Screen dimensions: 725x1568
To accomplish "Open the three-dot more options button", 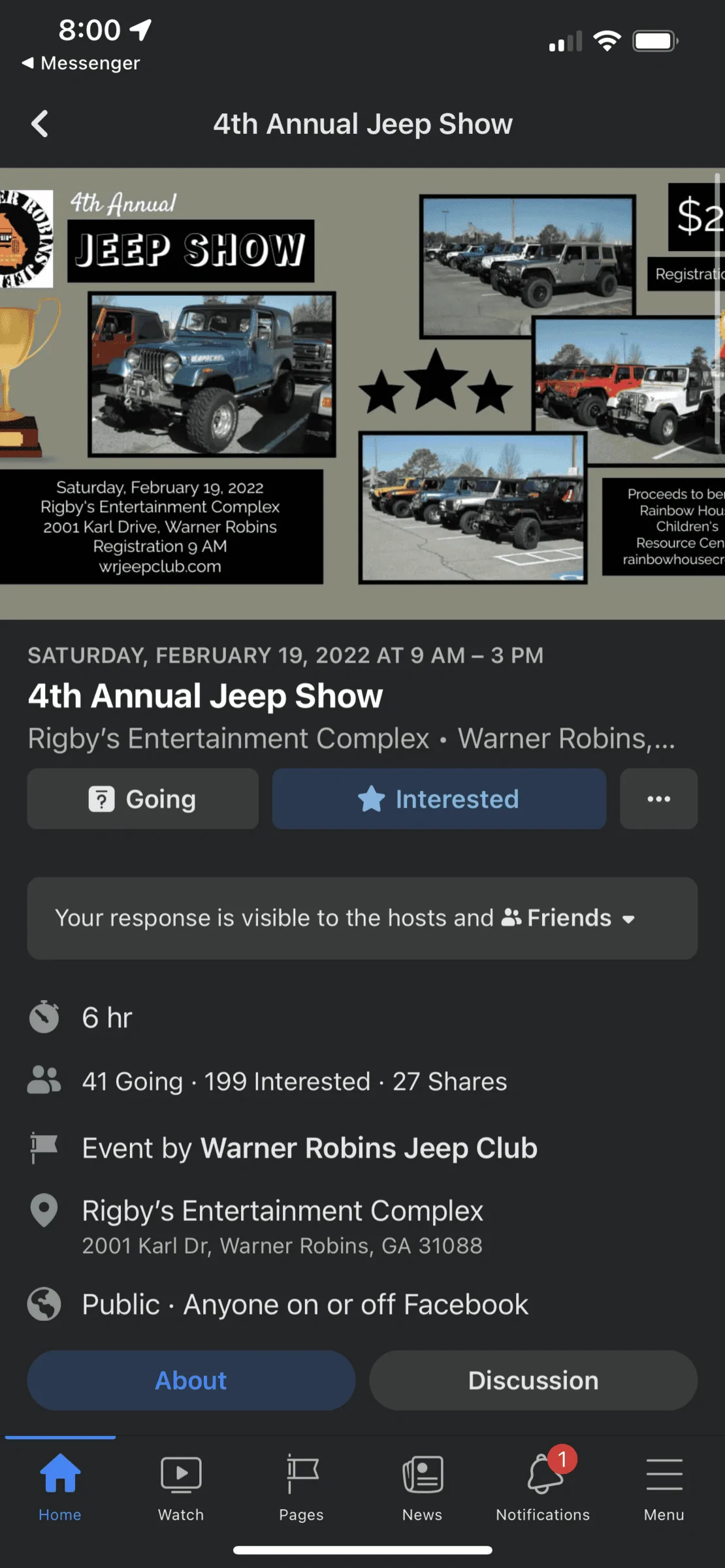I will [x=658, y=799].
